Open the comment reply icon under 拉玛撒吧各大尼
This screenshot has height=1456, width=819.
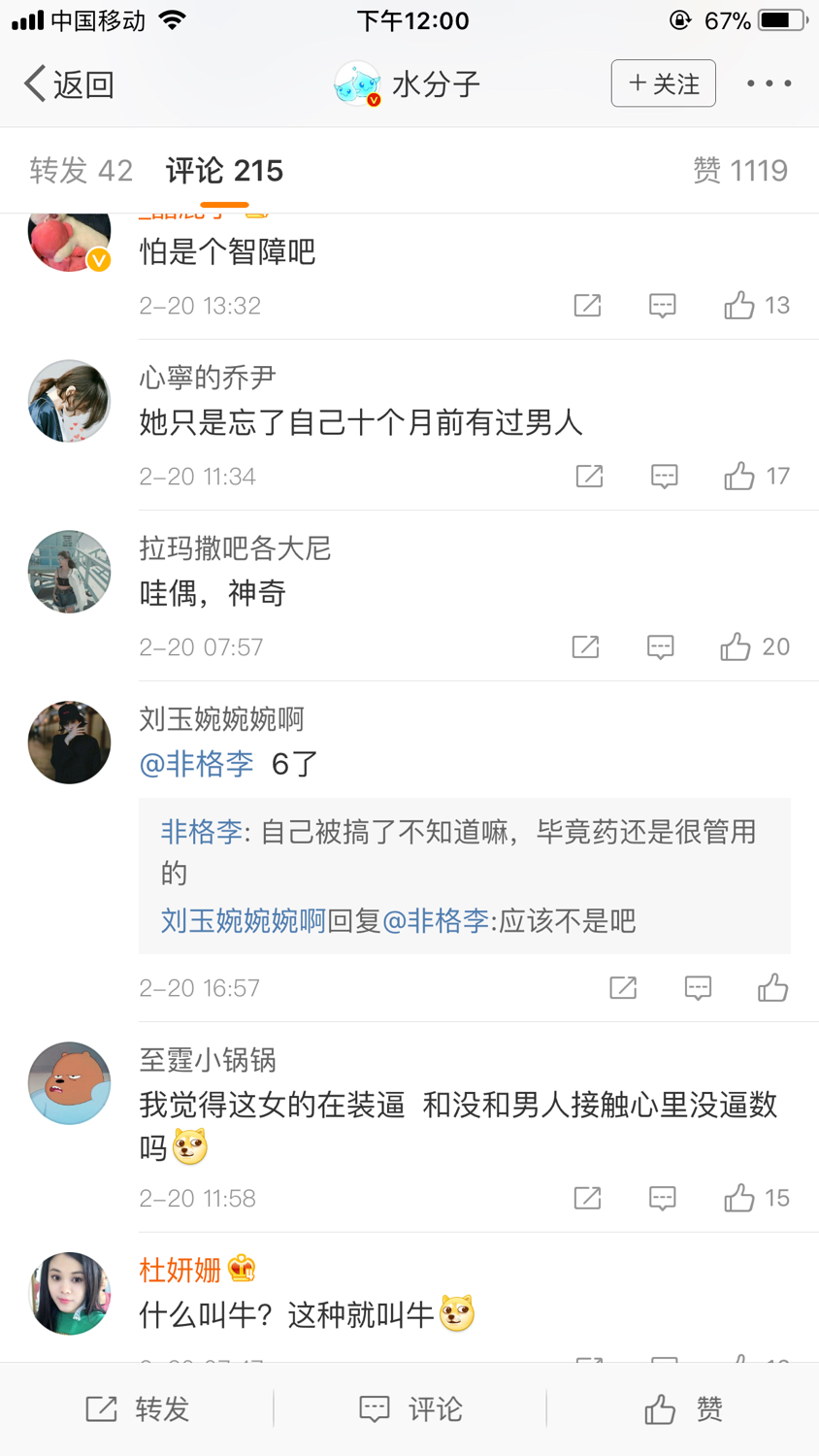pos(661,646)
